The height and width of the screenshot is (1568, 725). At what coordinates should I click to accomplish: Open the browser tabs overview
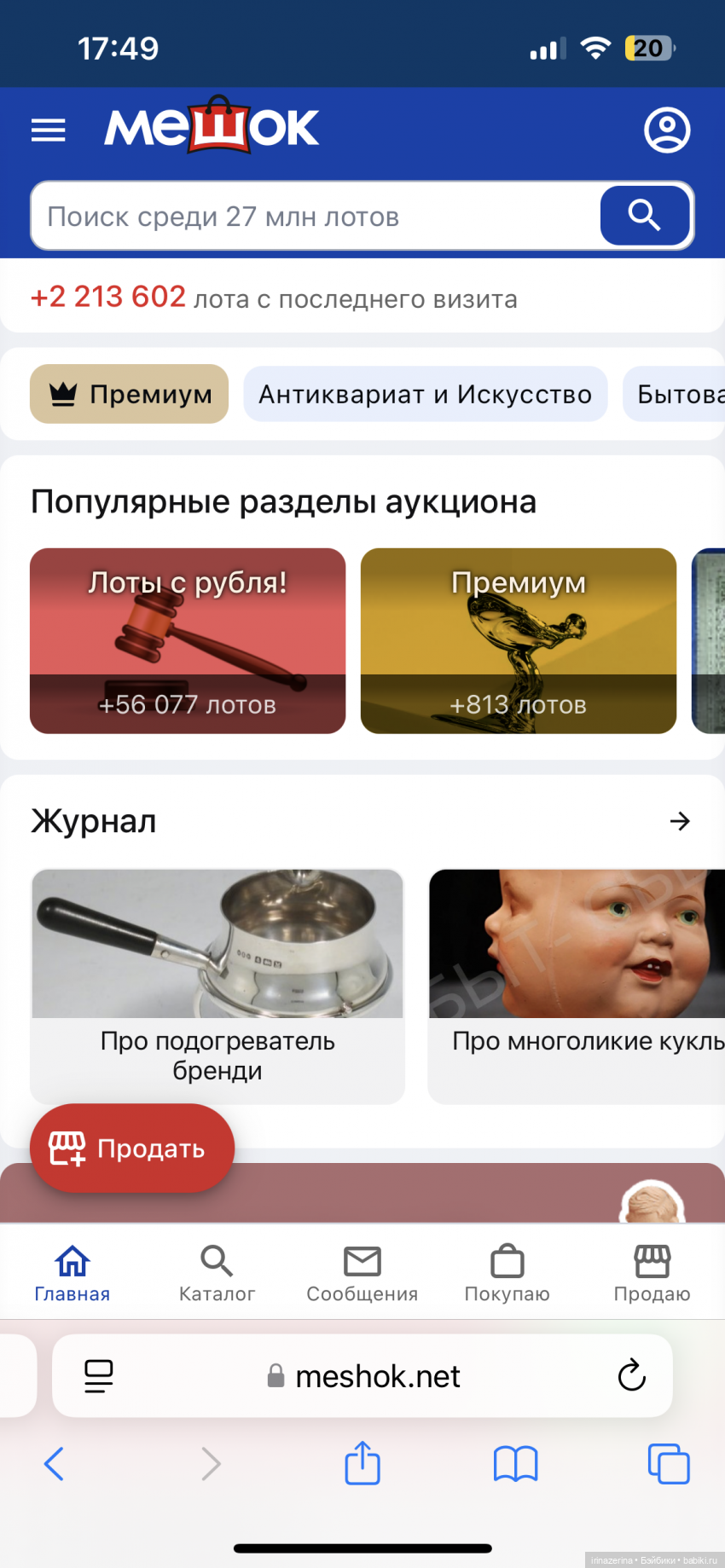[x=669, y=1463]
